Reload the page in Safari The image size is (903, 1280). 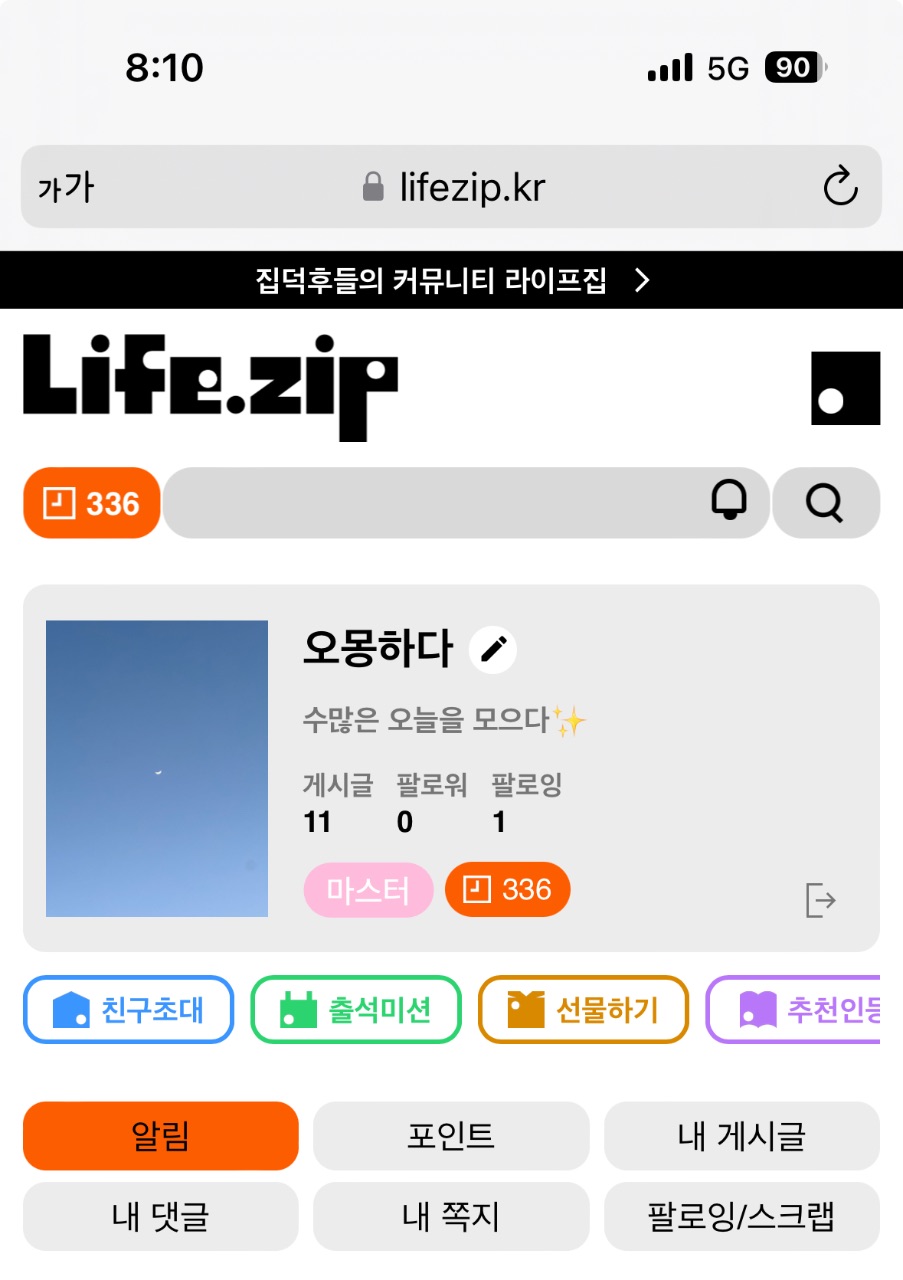(x=840, y=187)
